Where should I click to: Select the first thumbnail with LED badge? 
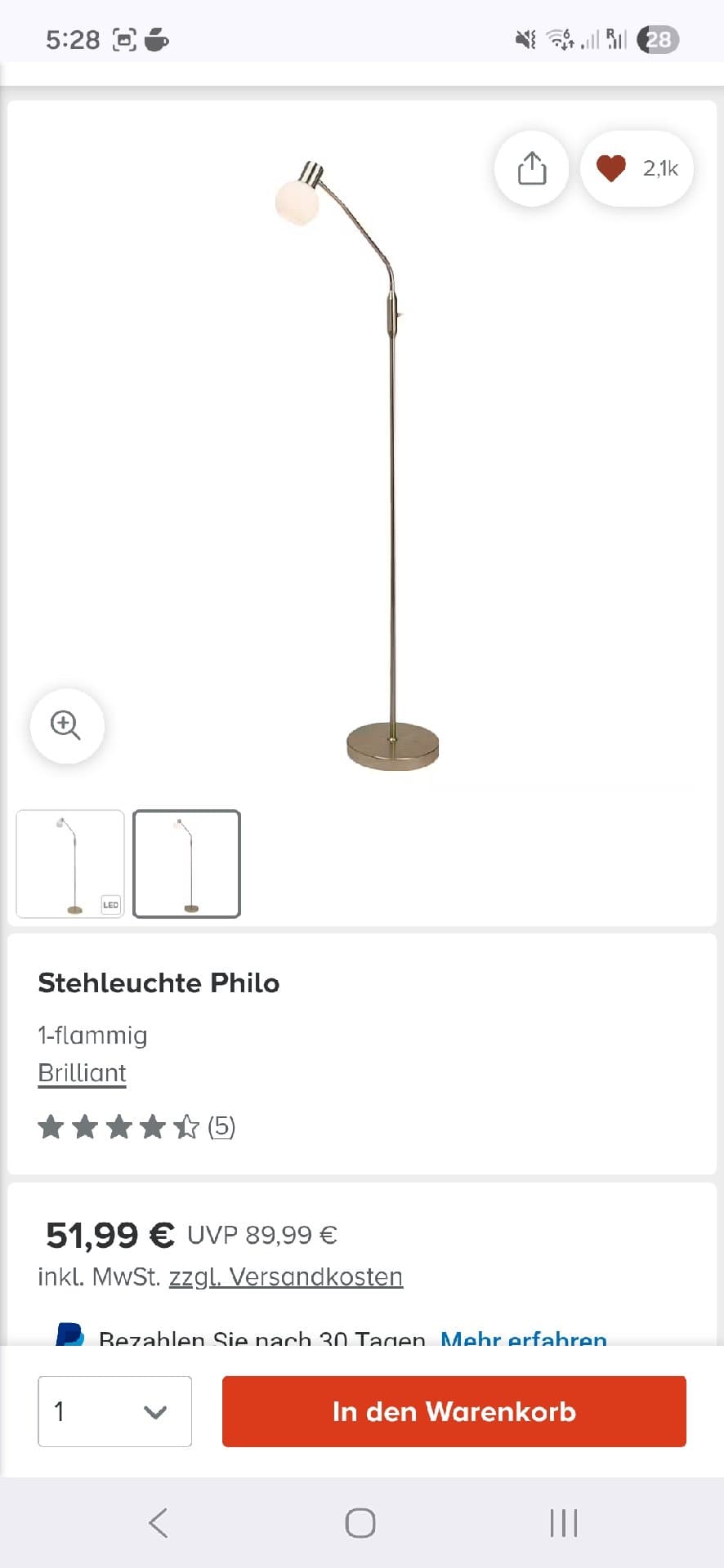click(x=70, y=864)
